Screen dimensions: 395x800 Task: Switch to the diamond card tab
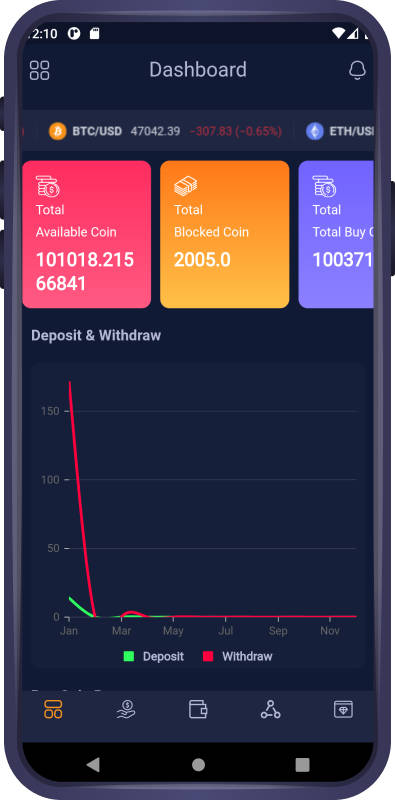(x=343, y=709)
